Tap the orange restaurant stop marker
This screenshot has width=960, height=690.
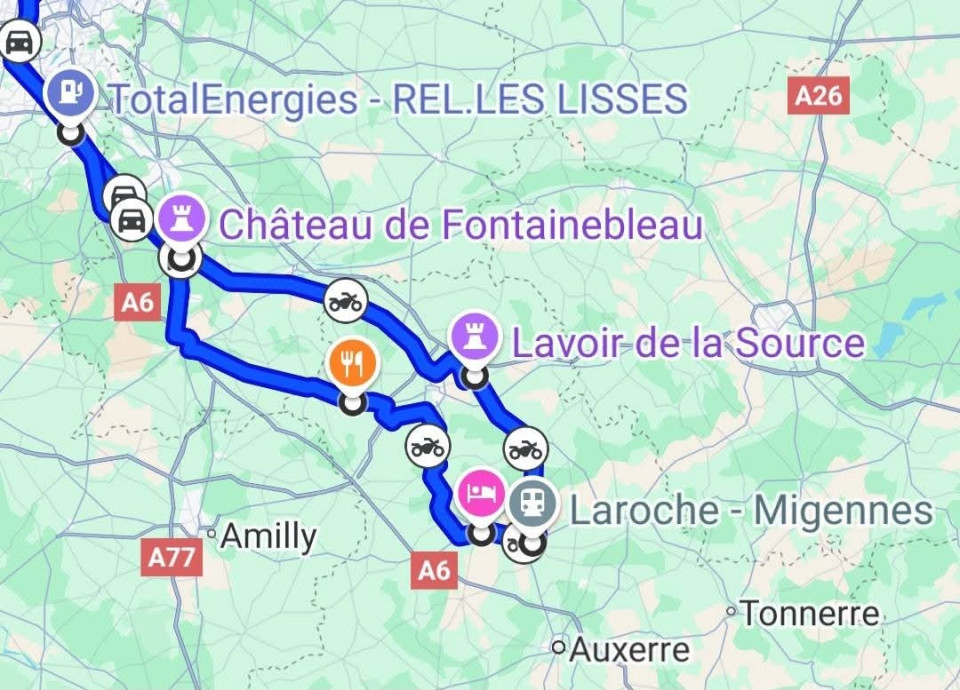(352, 365)
